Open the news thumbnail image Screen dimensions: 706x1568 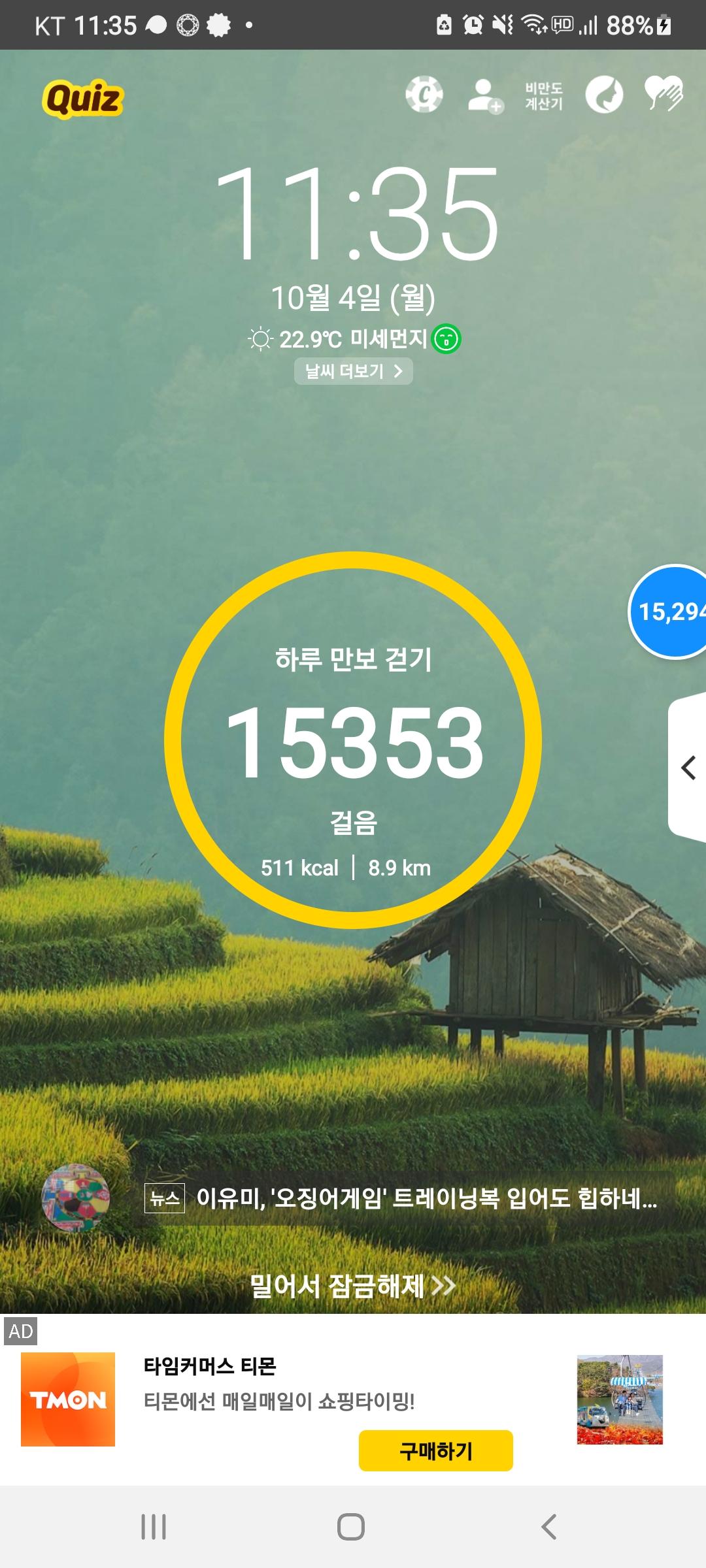coord(76,1198)
